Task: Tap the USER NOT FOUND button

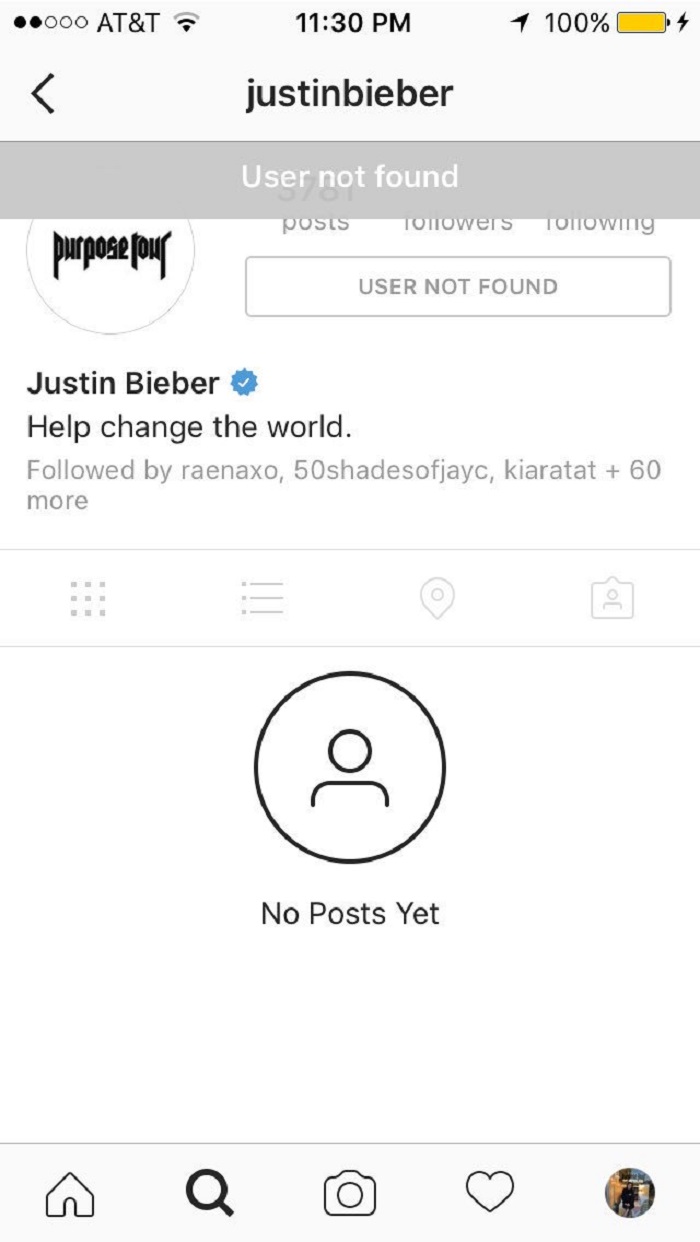Action: 458,287
